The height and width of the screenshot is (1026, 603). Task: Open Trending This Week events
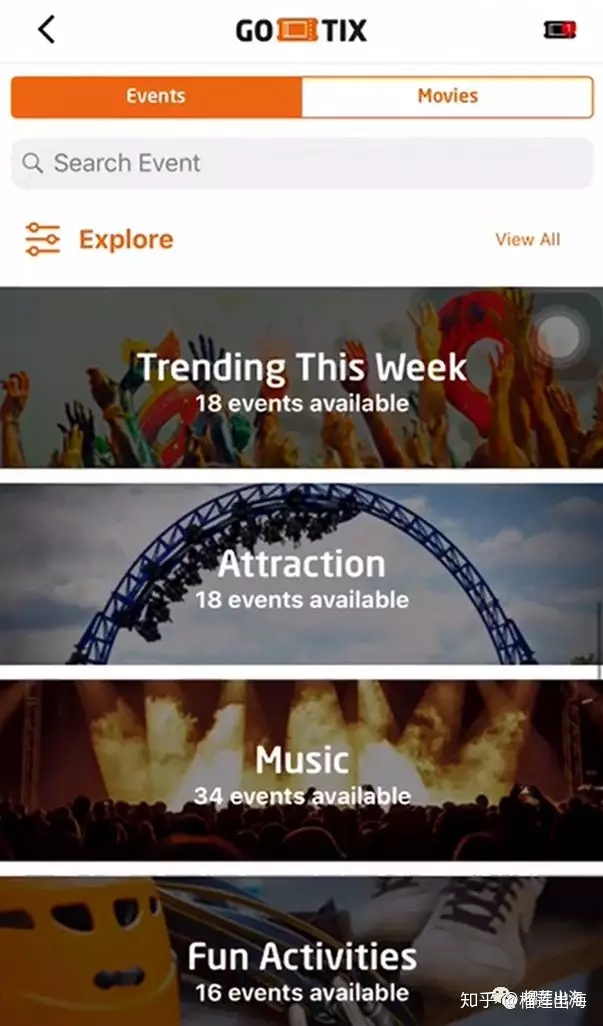(x=301, y=380)
